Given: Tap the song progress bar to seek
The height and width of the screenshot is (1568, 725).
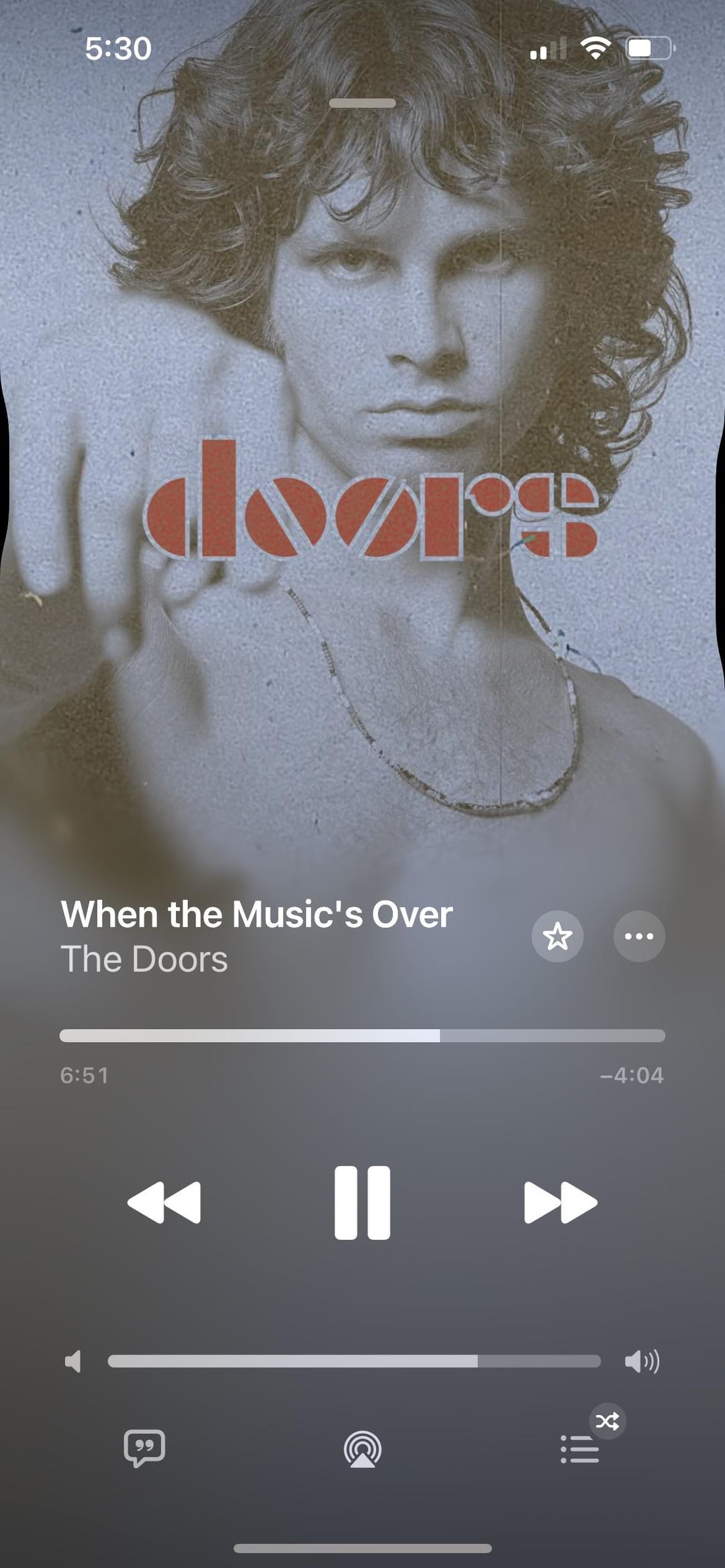Looking at the screenshot, I should (362, 1035).
